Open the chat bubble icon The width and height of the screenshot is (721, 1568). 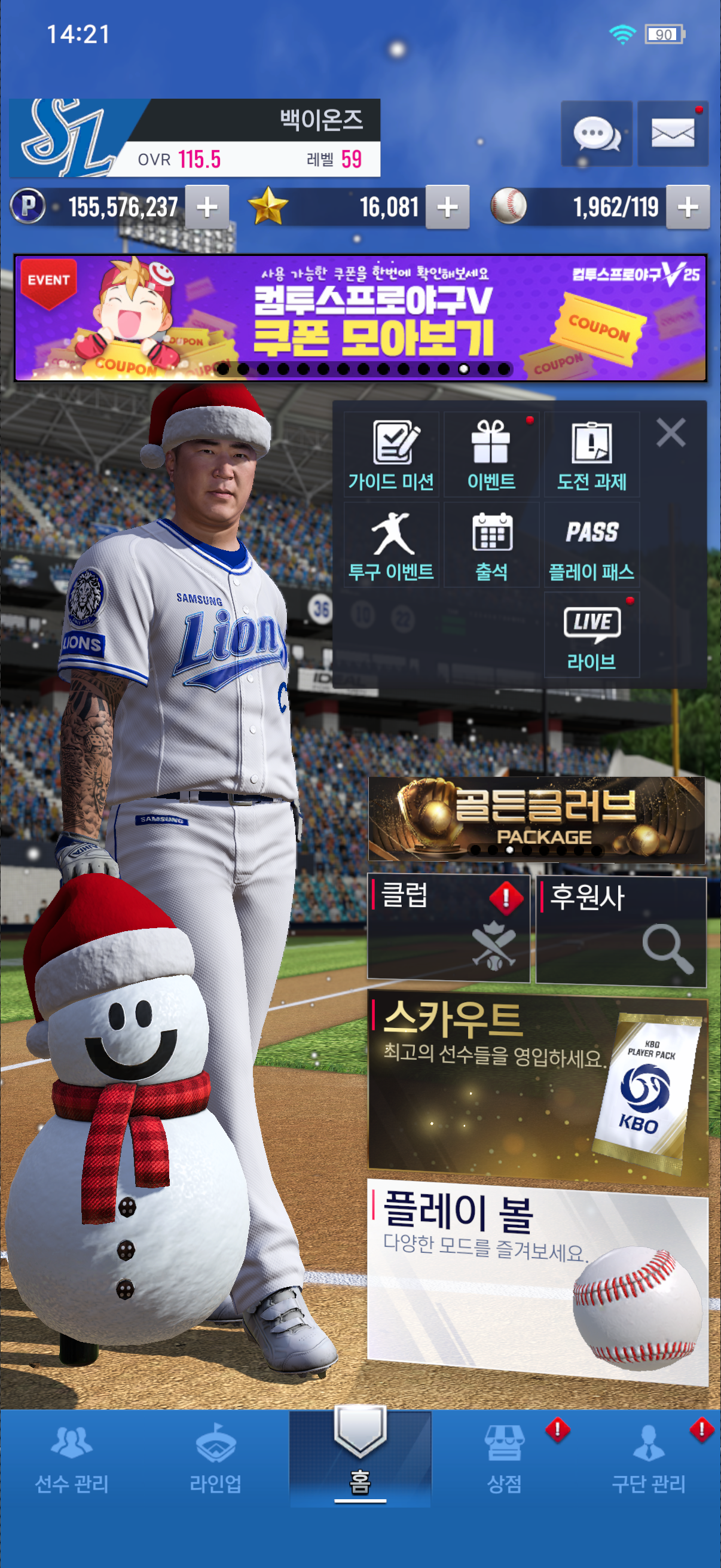click(x=595, y=133)
